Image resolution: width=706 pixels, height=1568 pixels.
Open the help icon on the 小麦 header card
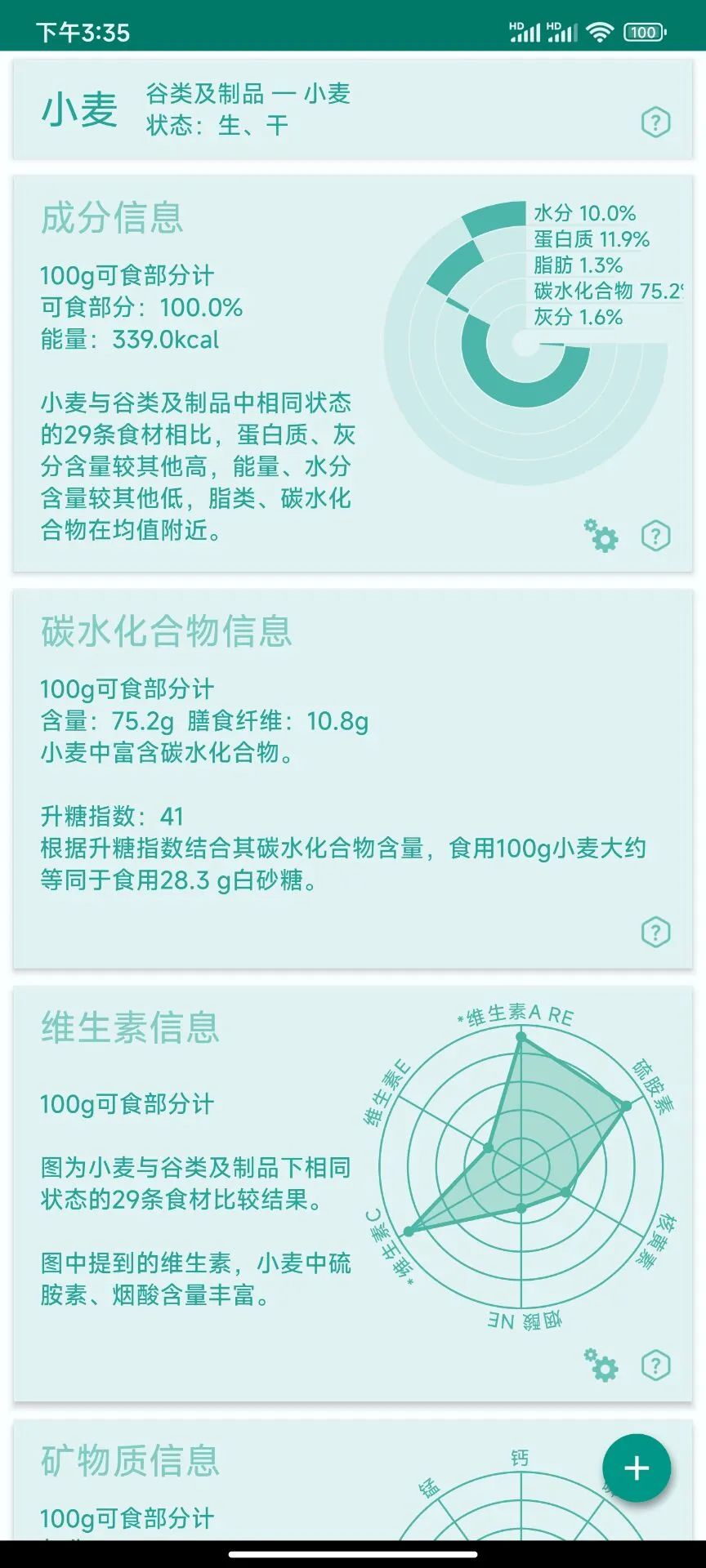(655, 122)
